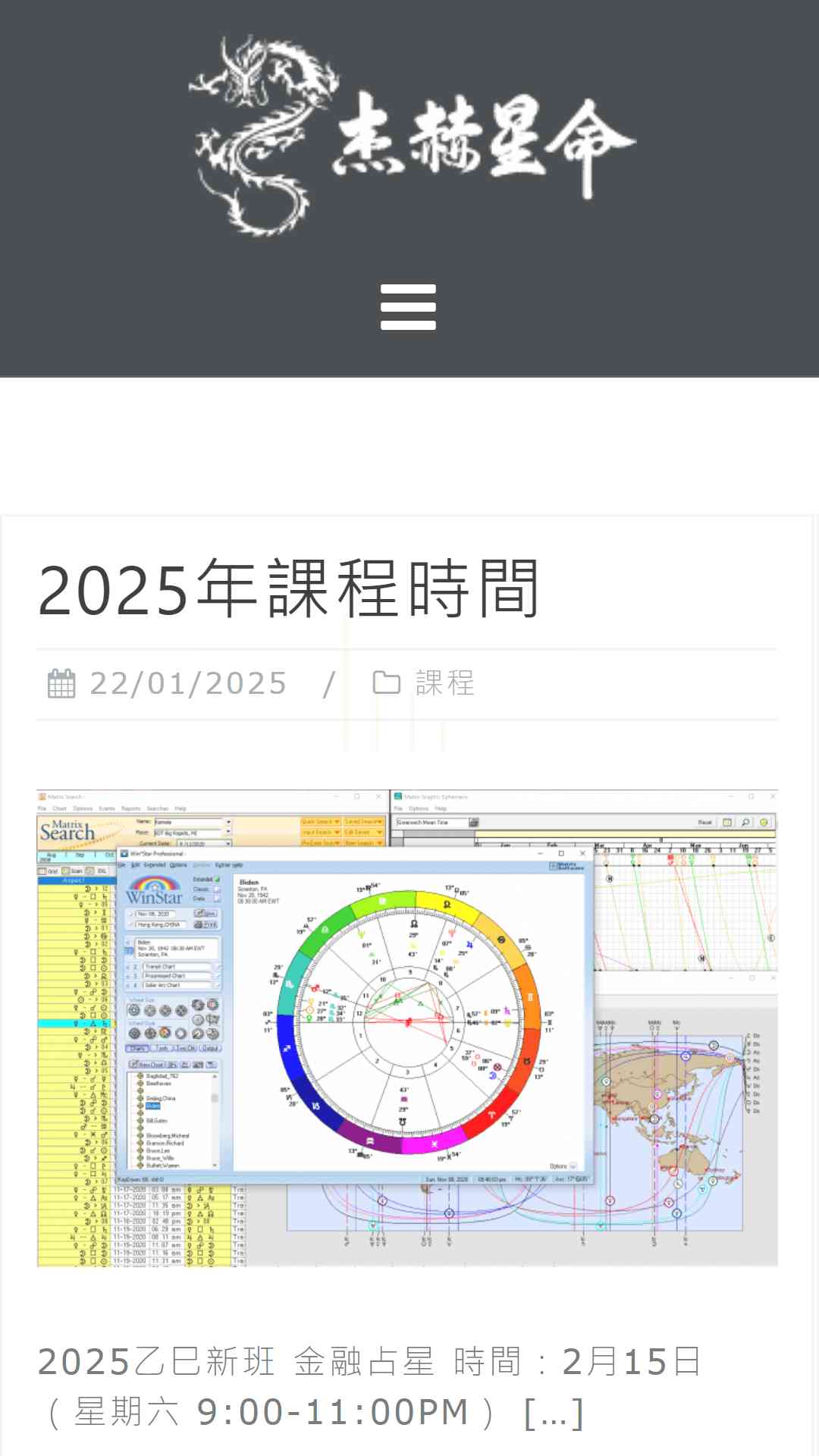Open the astrology software featured image
Screen dimensions: 819x1456
[407, 1028]
